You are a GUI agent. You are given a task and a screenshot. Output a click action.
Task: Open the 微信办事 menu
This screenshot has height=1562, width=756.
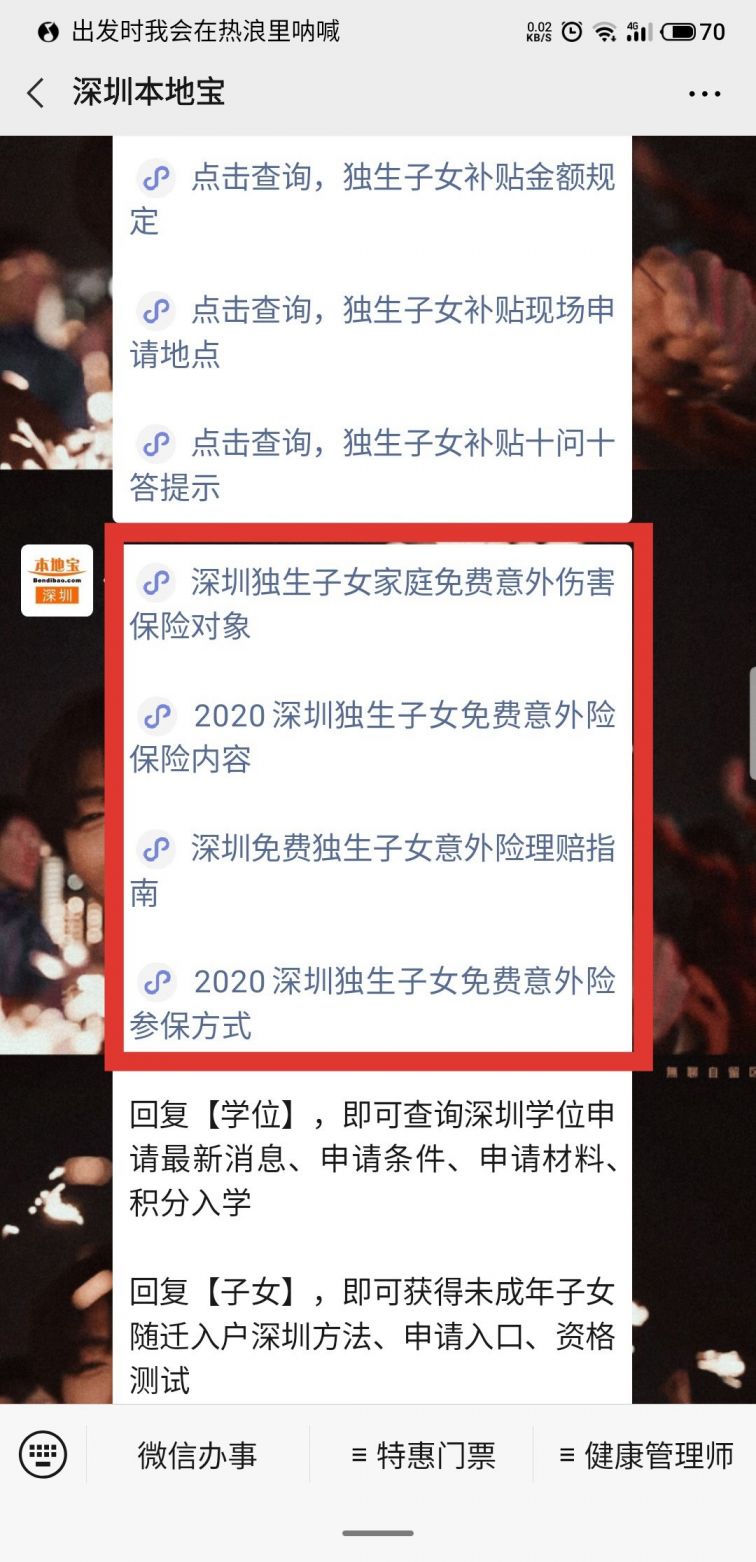(197, 1455)
